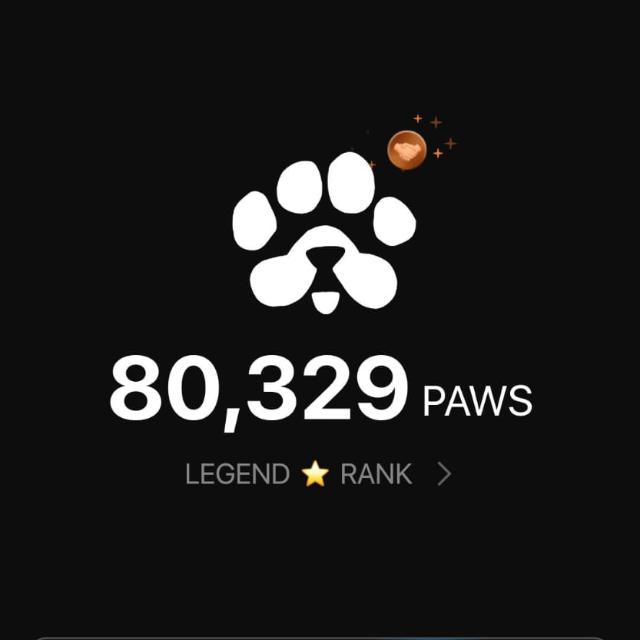This screenshot has width=640, height=640.
Task: Tap the bronze handshake badge
Action: tap(407, 150)
